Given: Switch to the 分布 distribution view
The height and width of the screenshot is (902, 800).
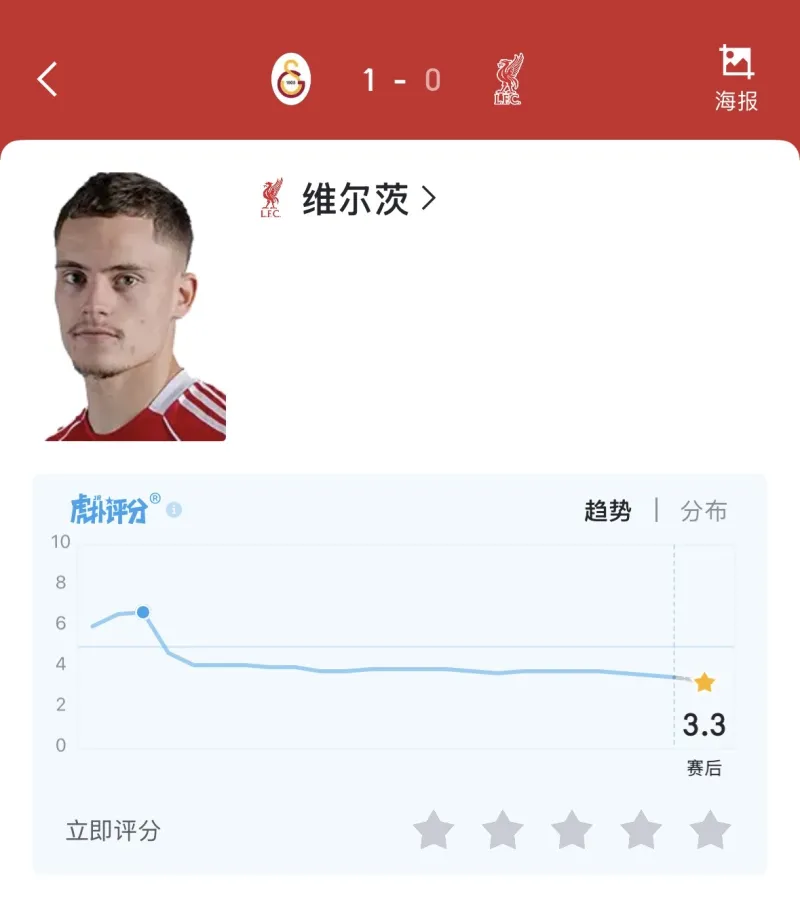Looking at the screenshot, I should pos(703,511).
